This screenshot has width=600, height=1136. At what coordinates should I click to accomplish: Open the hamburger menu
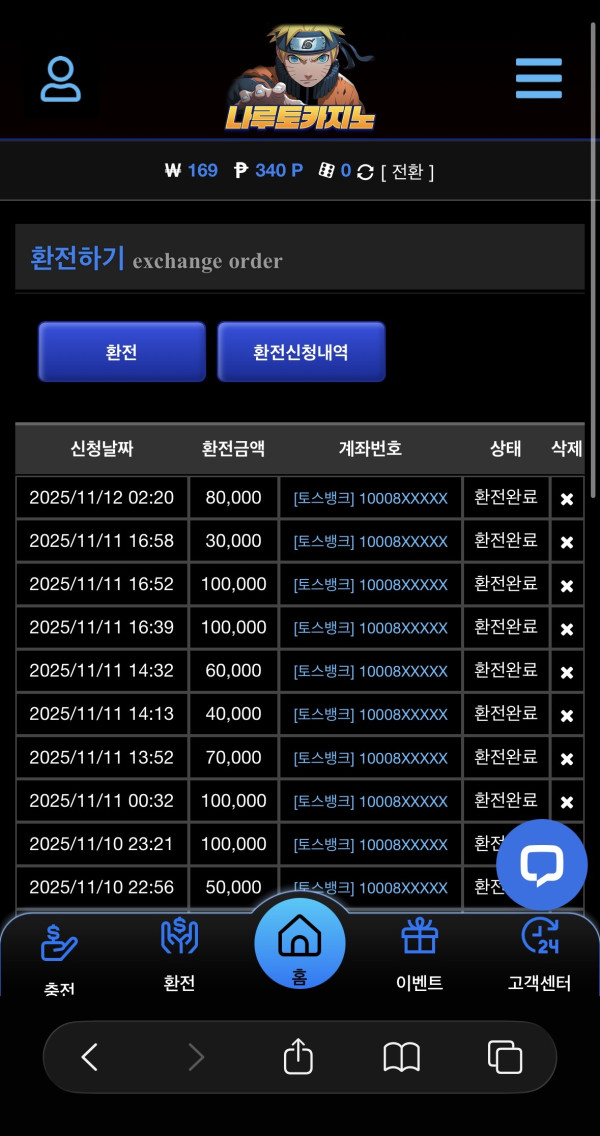coord(538,78)
